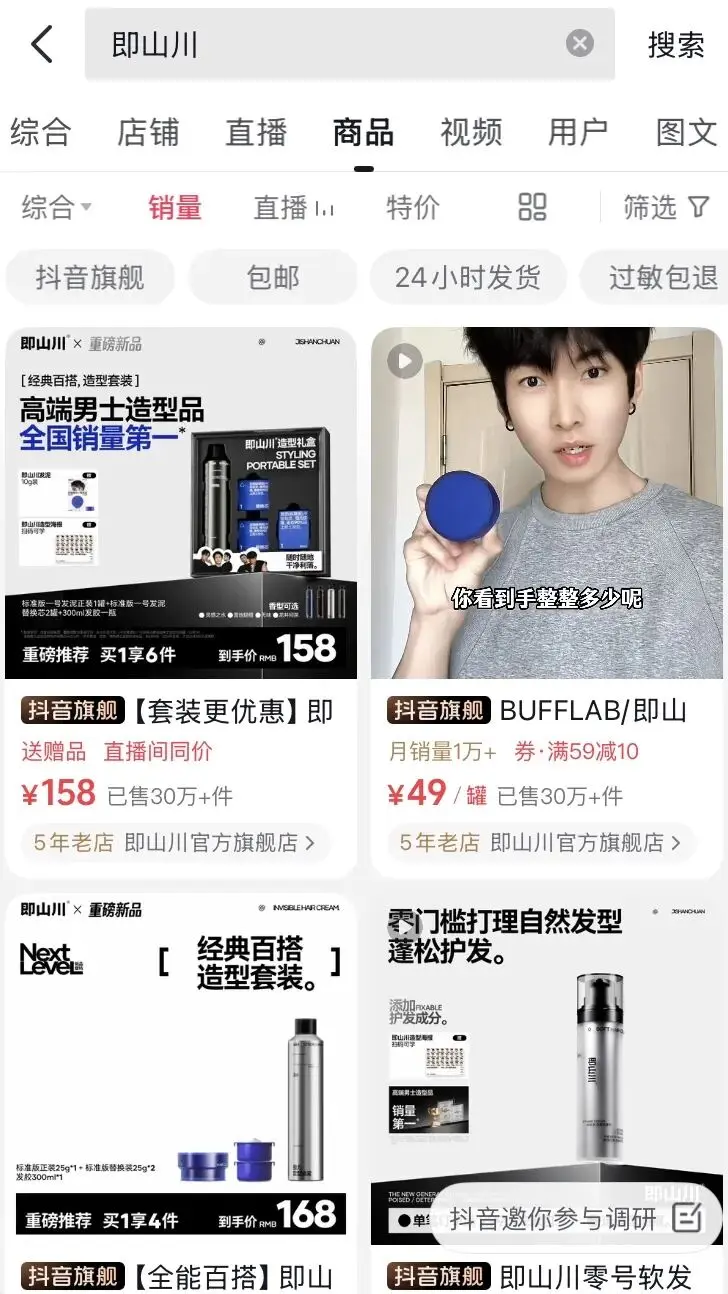This screenshot has width=728, height=1294.
Task: Open the 视频 tab
Action: pos(471,132)
